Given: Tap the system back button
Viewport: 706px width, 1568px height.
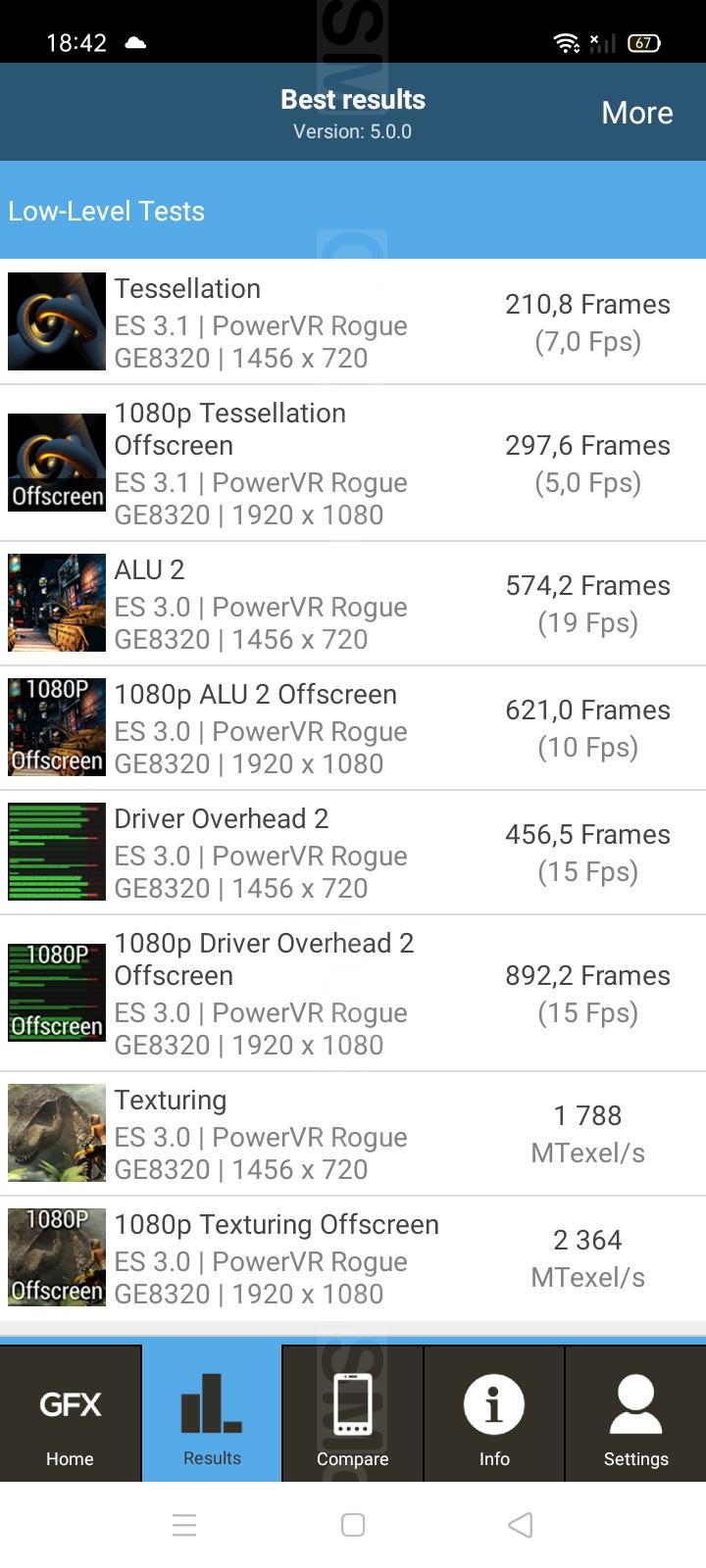Looking at the screenshot, I should 521,1525.
